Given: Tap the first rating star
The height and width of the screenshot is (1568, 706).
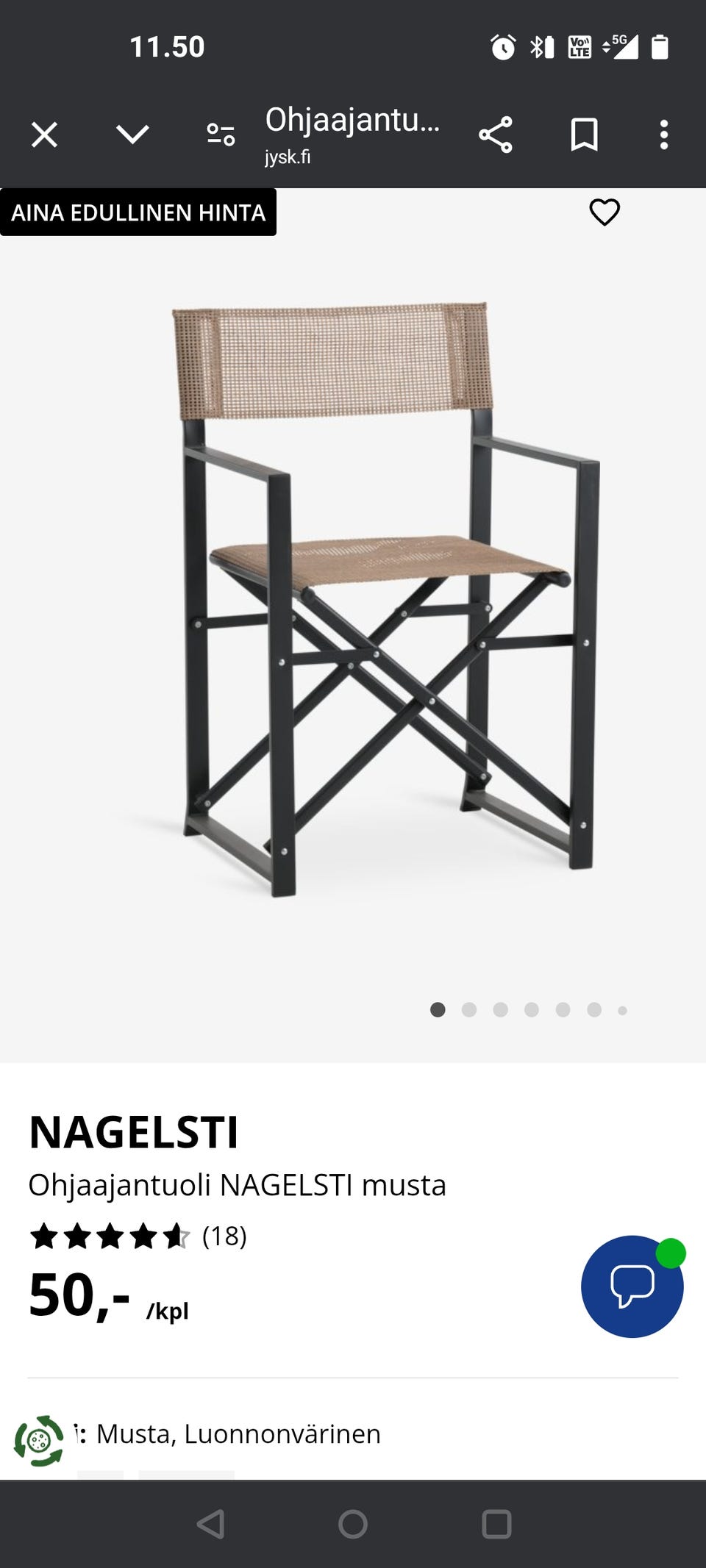Looking at the screenshot, I should [42, 1235].
